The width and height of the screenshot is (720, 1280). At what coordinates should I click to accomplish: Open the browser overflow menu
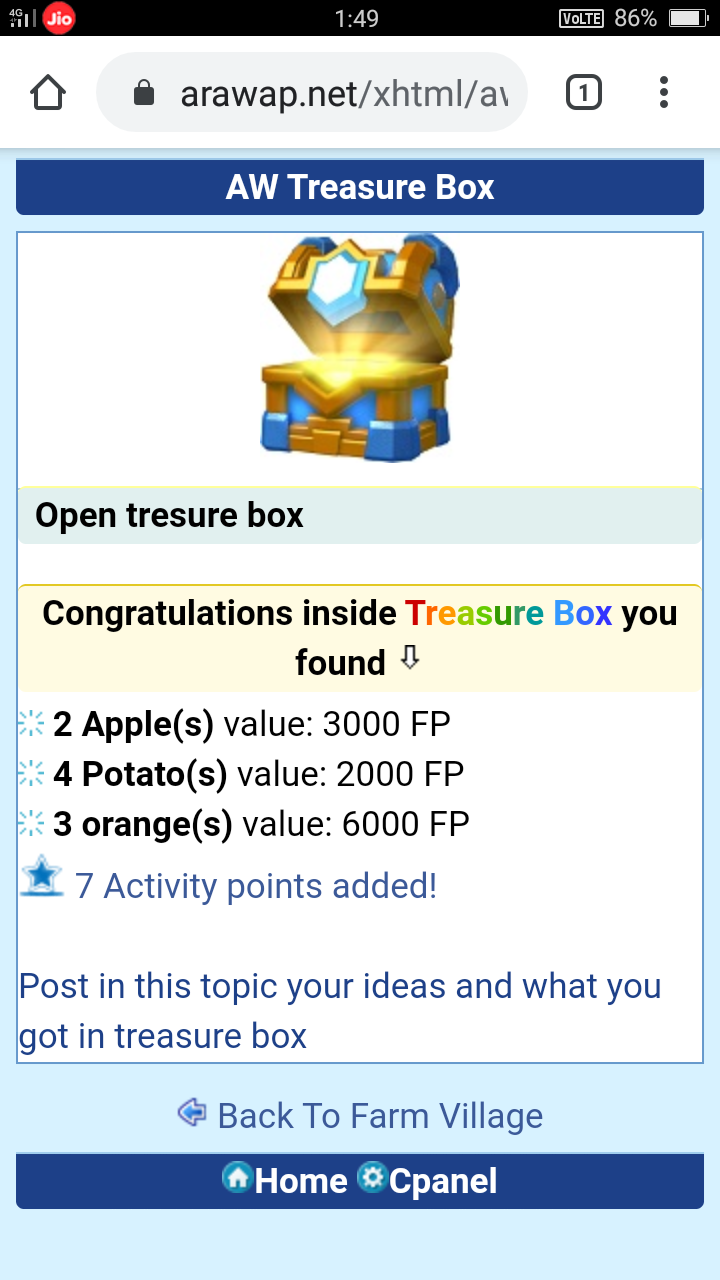[663, 94]
